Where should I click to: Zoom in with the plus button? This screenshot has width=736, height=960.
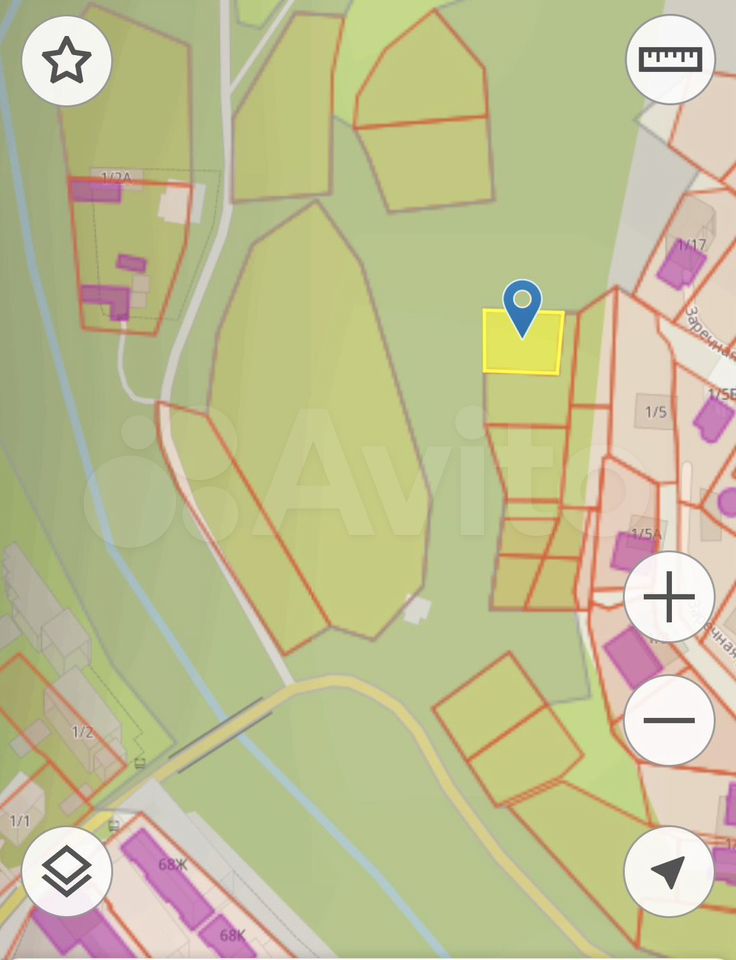click(669, 598)
